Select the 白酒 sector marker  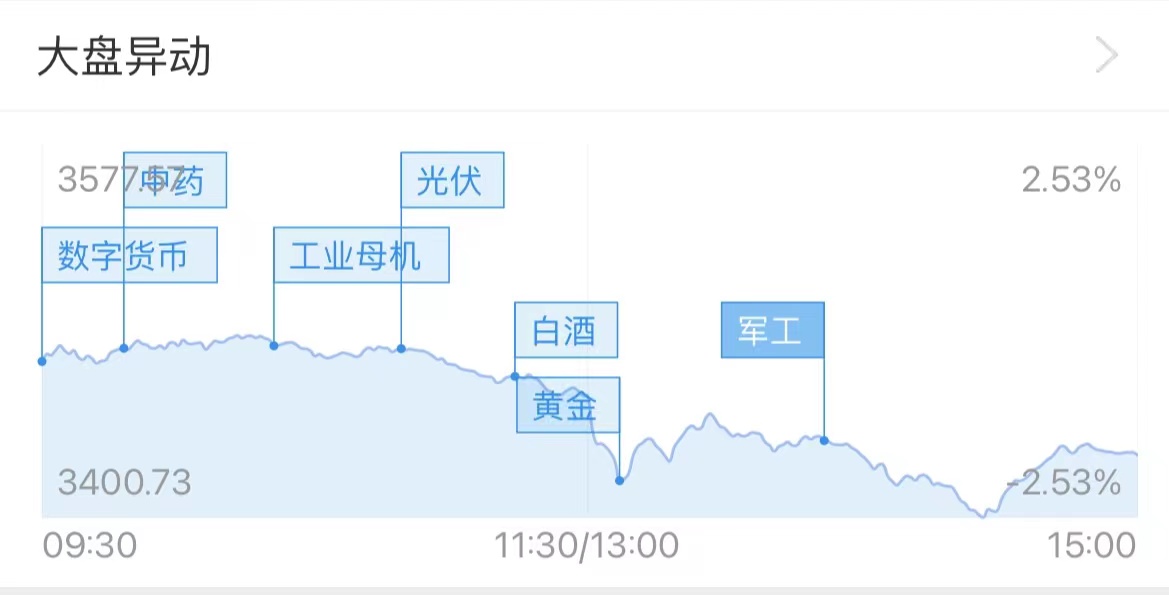[x=566, y=331]
